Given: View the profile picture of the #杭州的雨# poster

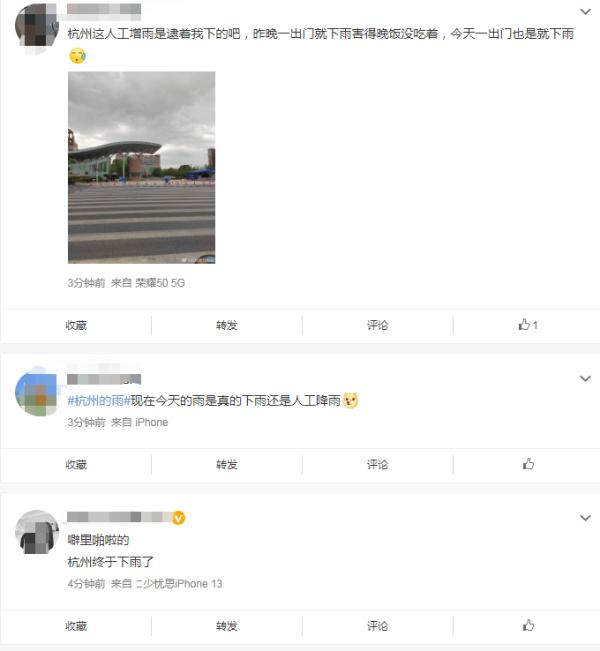Looking at the screenshot, I should click(37, 393).
